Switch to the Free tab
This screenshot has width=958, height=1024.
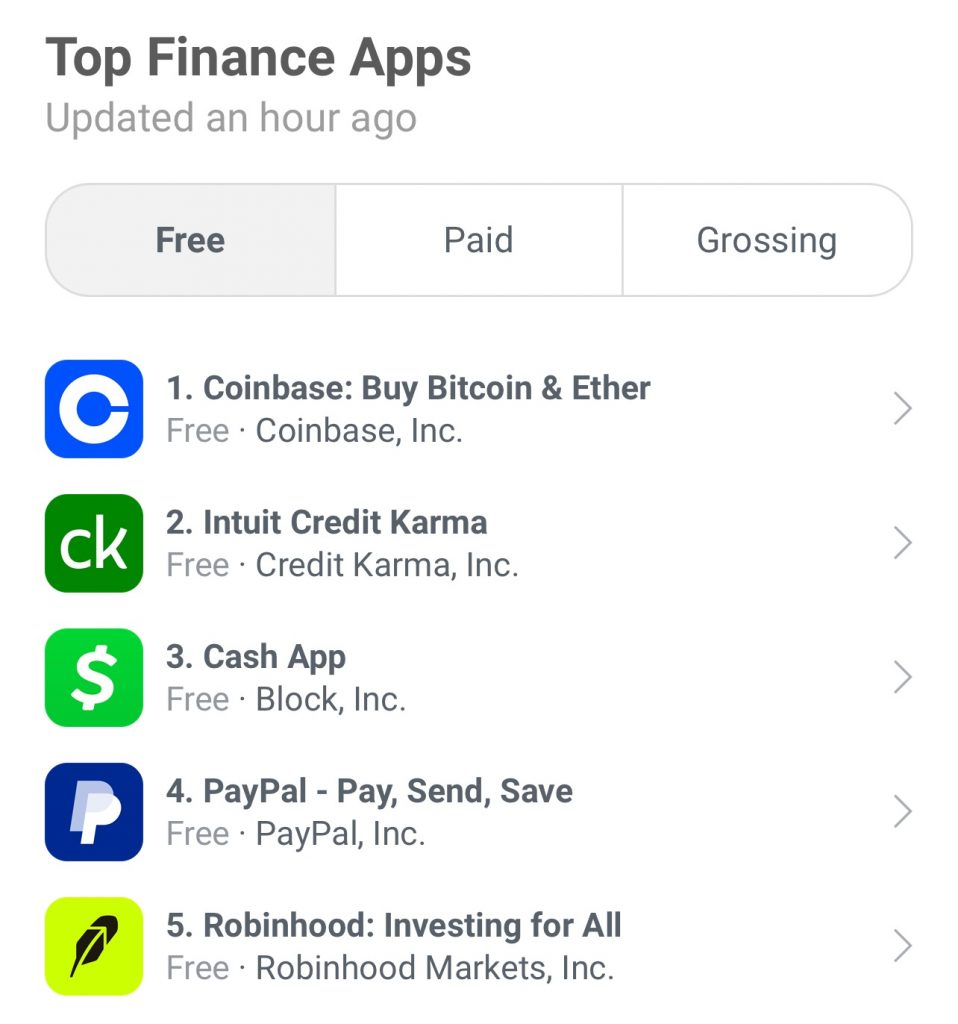click(190, 240)
